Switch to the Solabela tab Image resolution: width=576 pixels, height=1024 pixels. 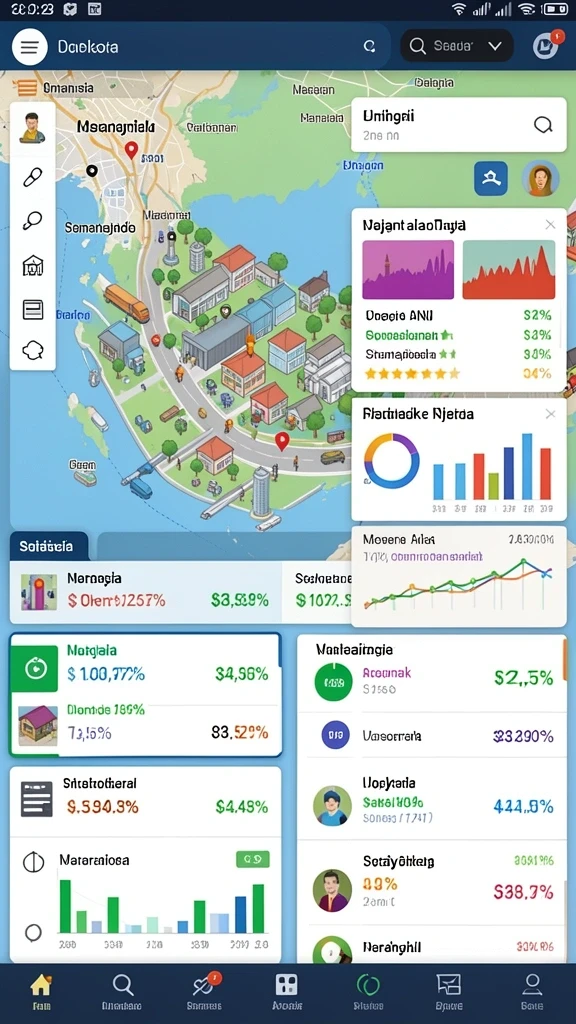click(48, 546)
